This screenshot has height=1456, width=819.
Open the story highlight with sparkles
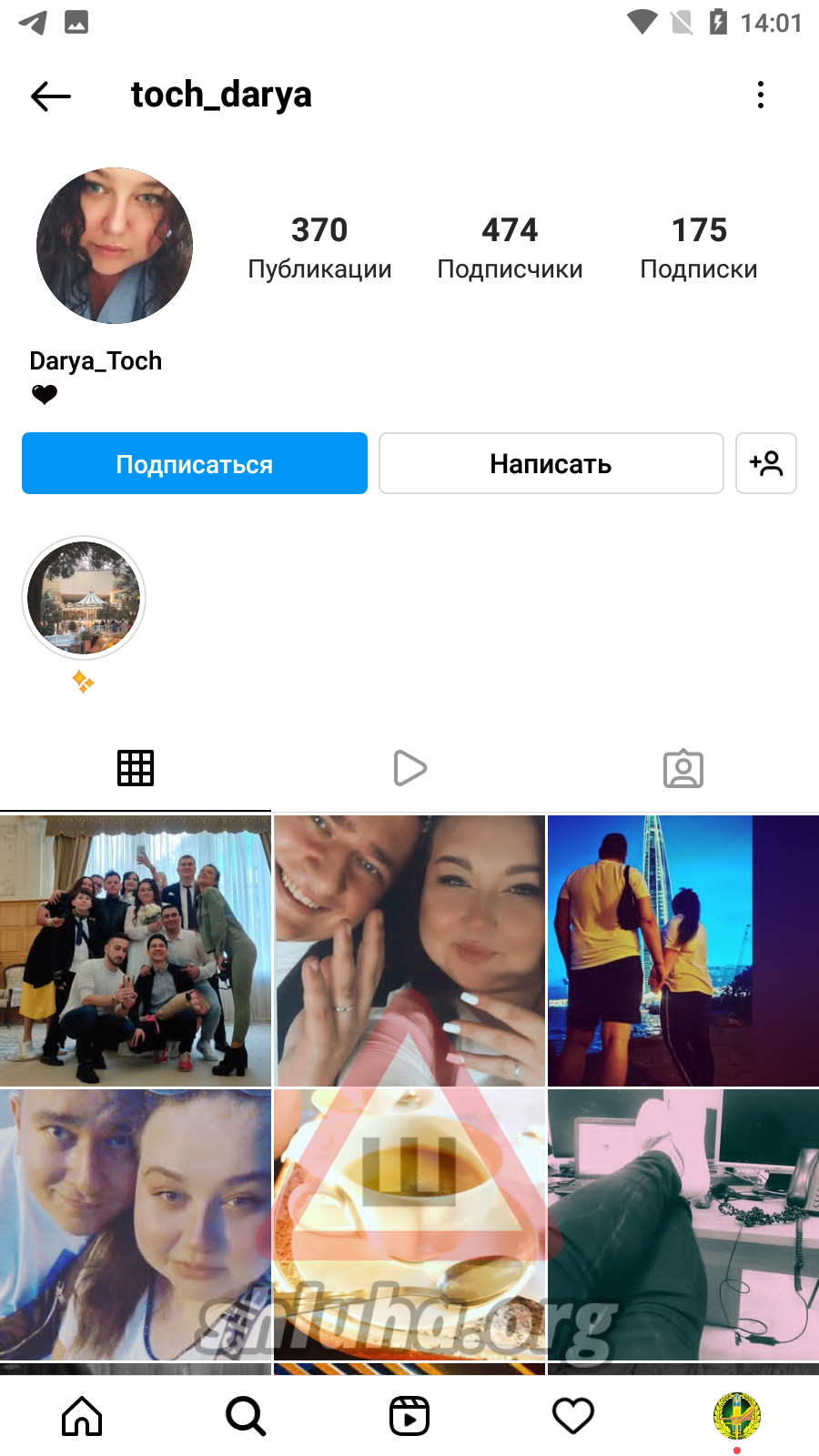[84, 599]
